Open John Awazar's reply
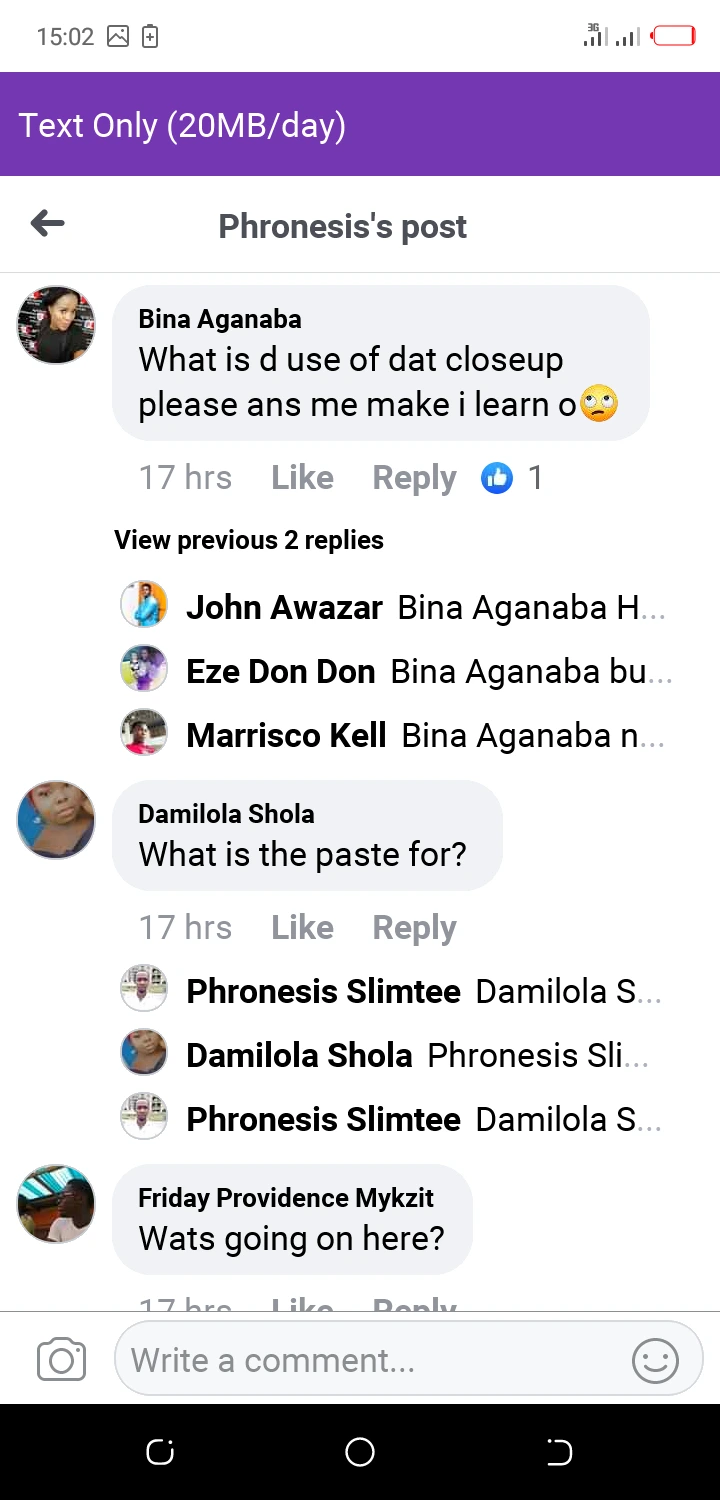Image resolution: width=720 pixels, height=1500 pixels. pos(425,607)
